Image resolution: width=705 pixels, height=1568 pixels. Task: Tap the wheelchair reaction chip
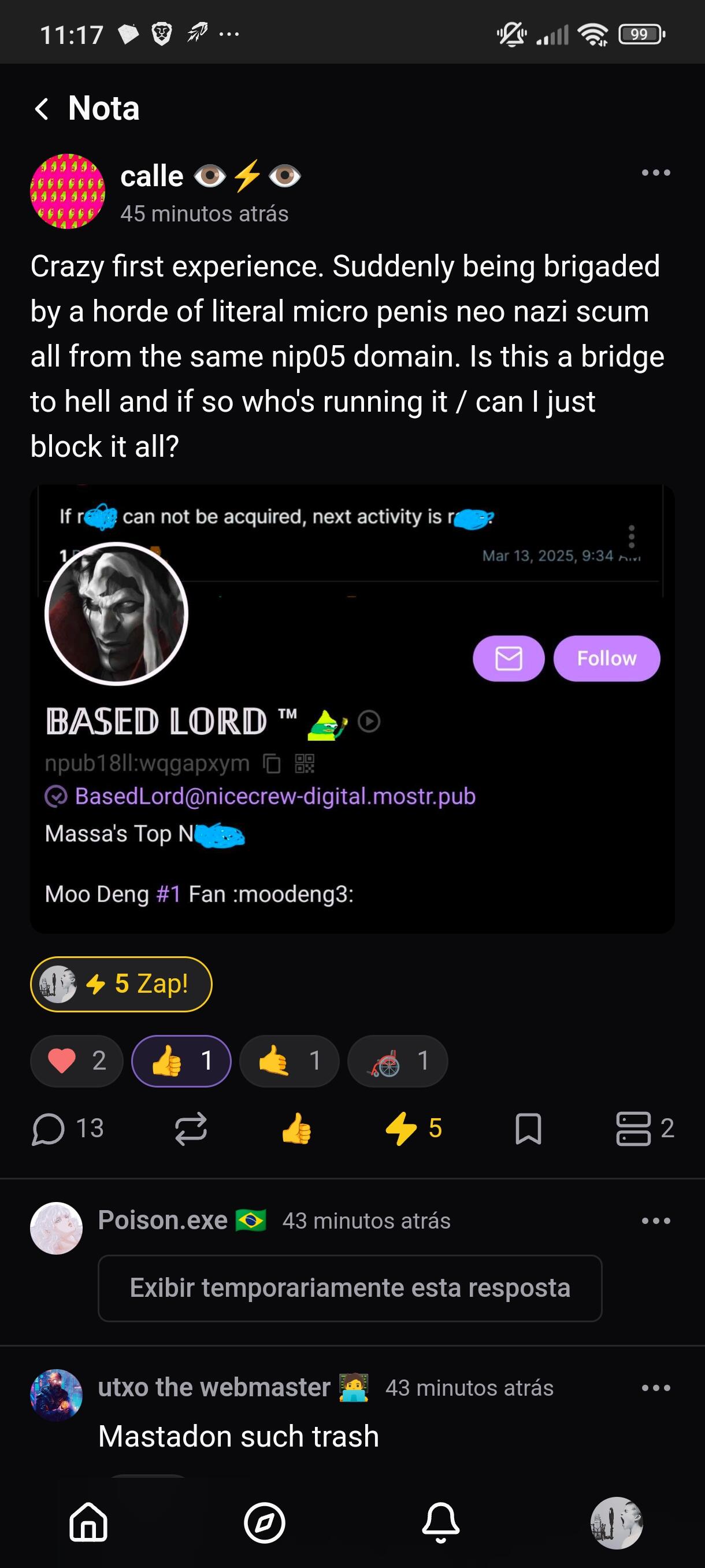(397, 1061)
